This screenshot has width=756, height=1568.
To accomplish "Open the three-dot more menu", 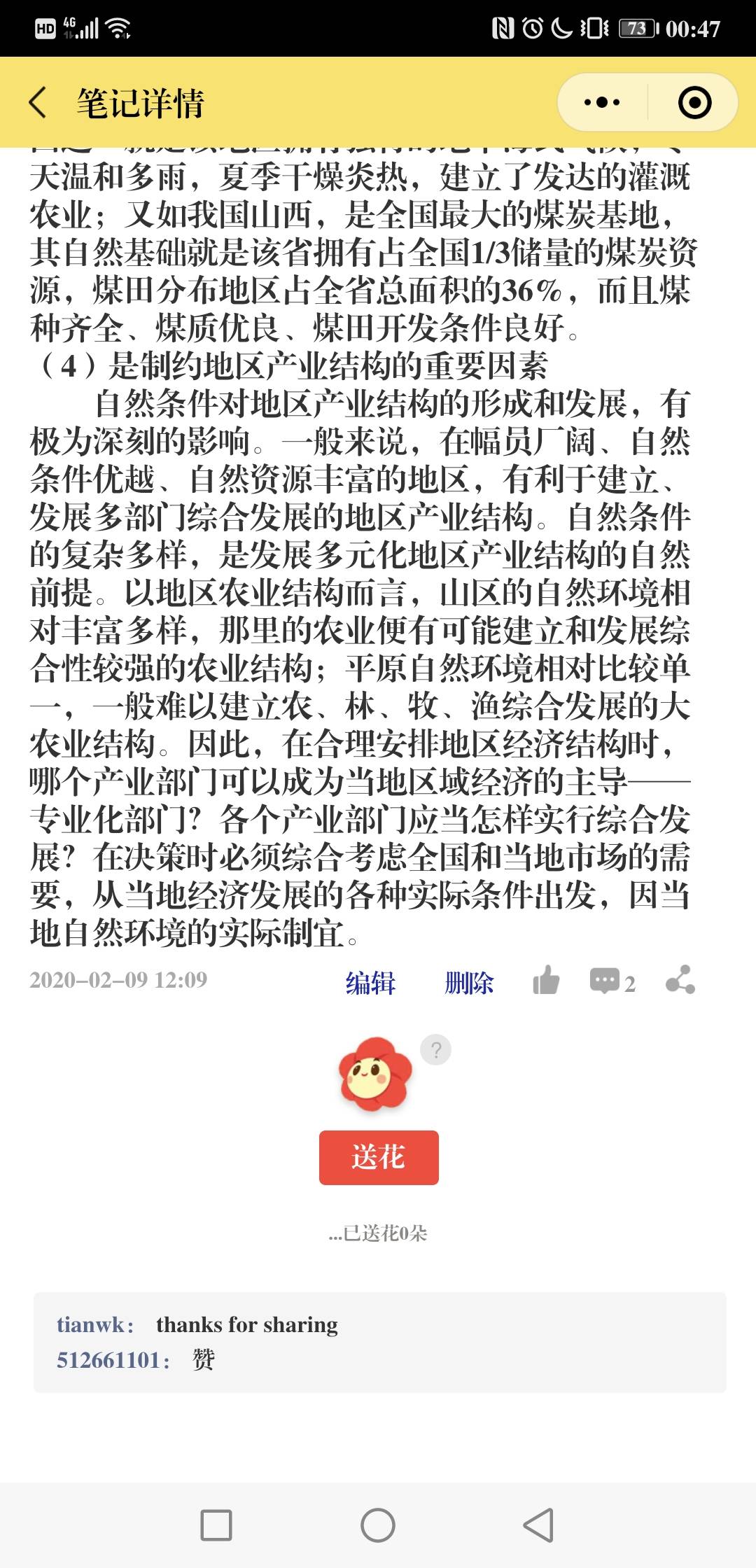I will (602, 103).
